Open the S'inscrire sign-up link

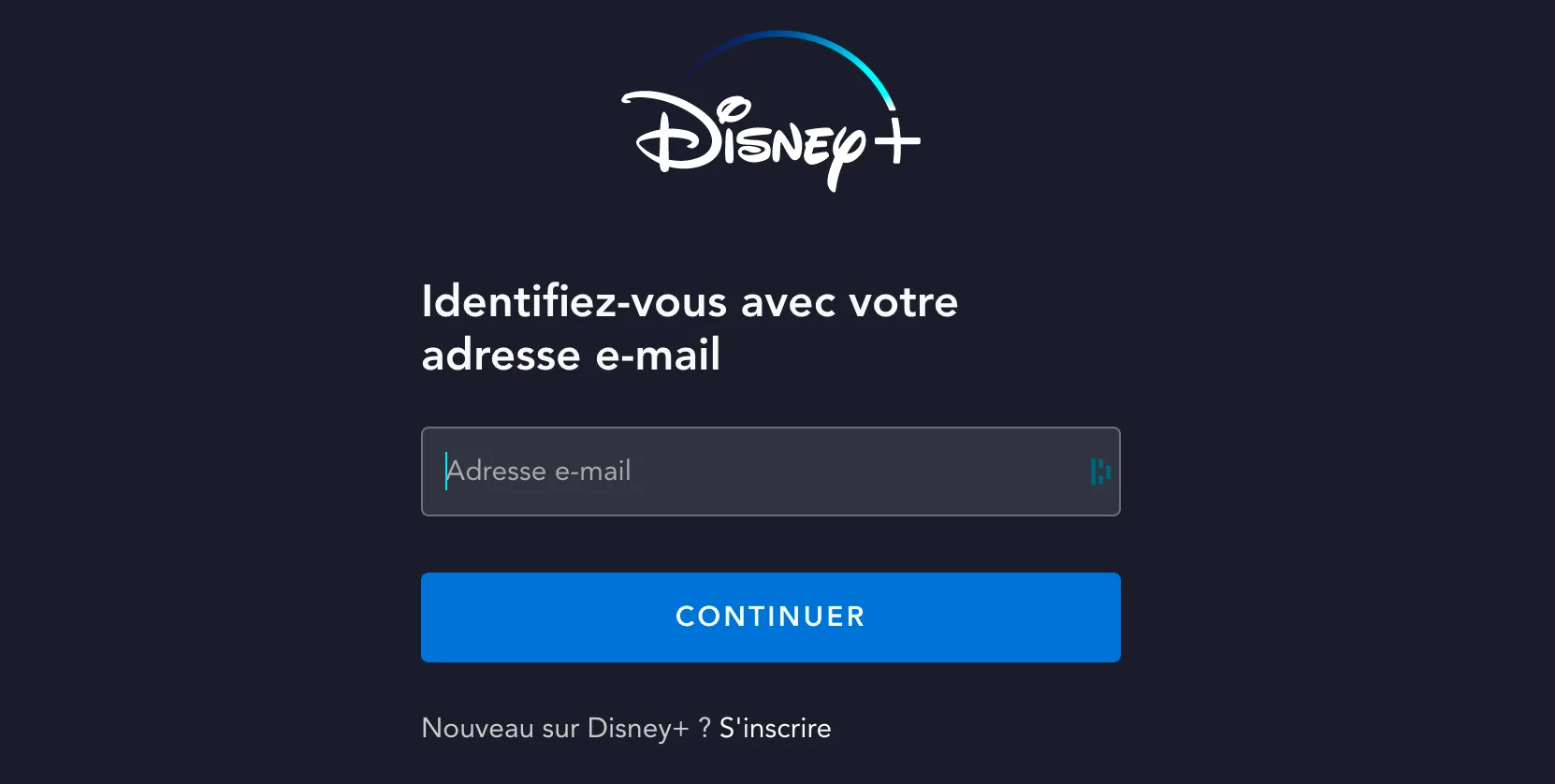(775, 728)
